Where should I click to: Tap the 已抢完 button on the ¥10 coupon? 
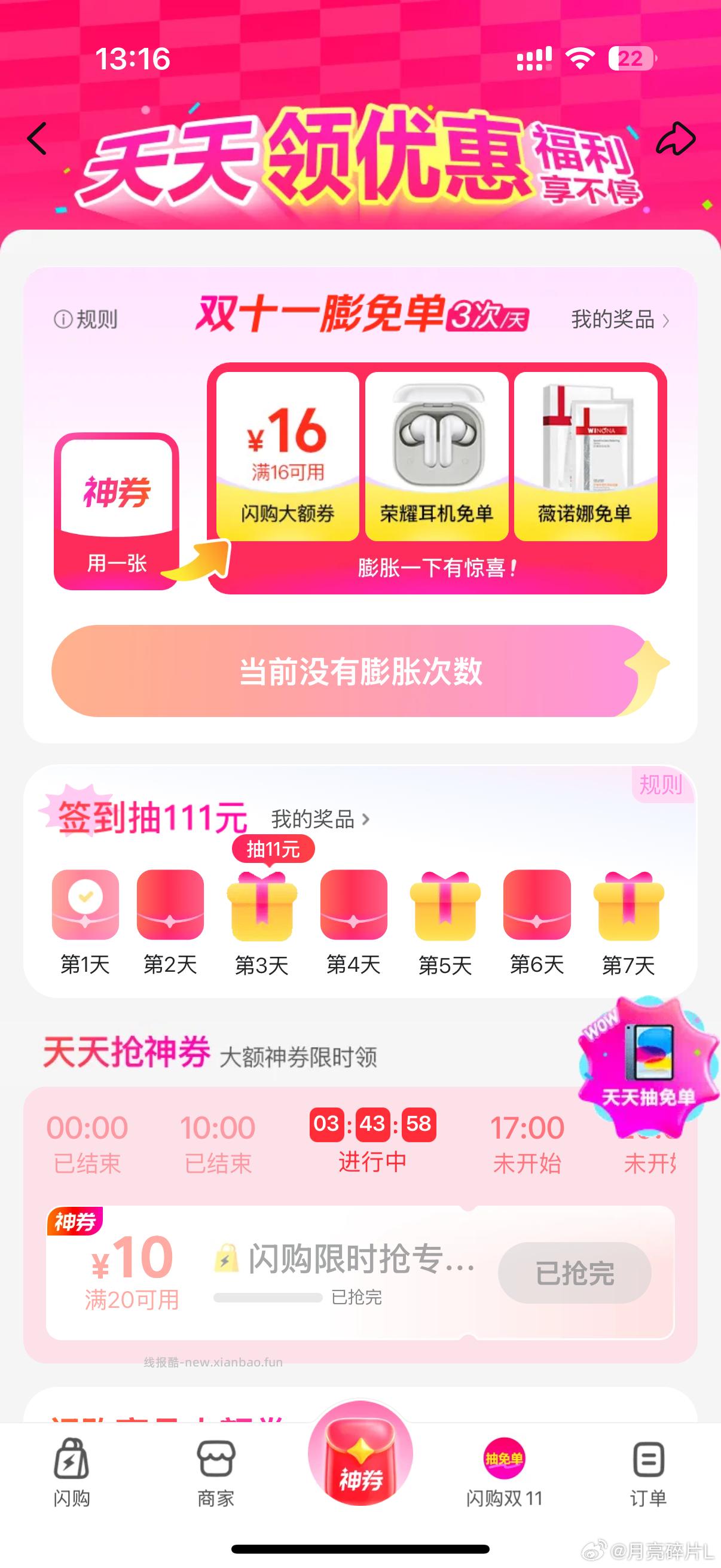pyautogui.click(x=573, y=1272)
